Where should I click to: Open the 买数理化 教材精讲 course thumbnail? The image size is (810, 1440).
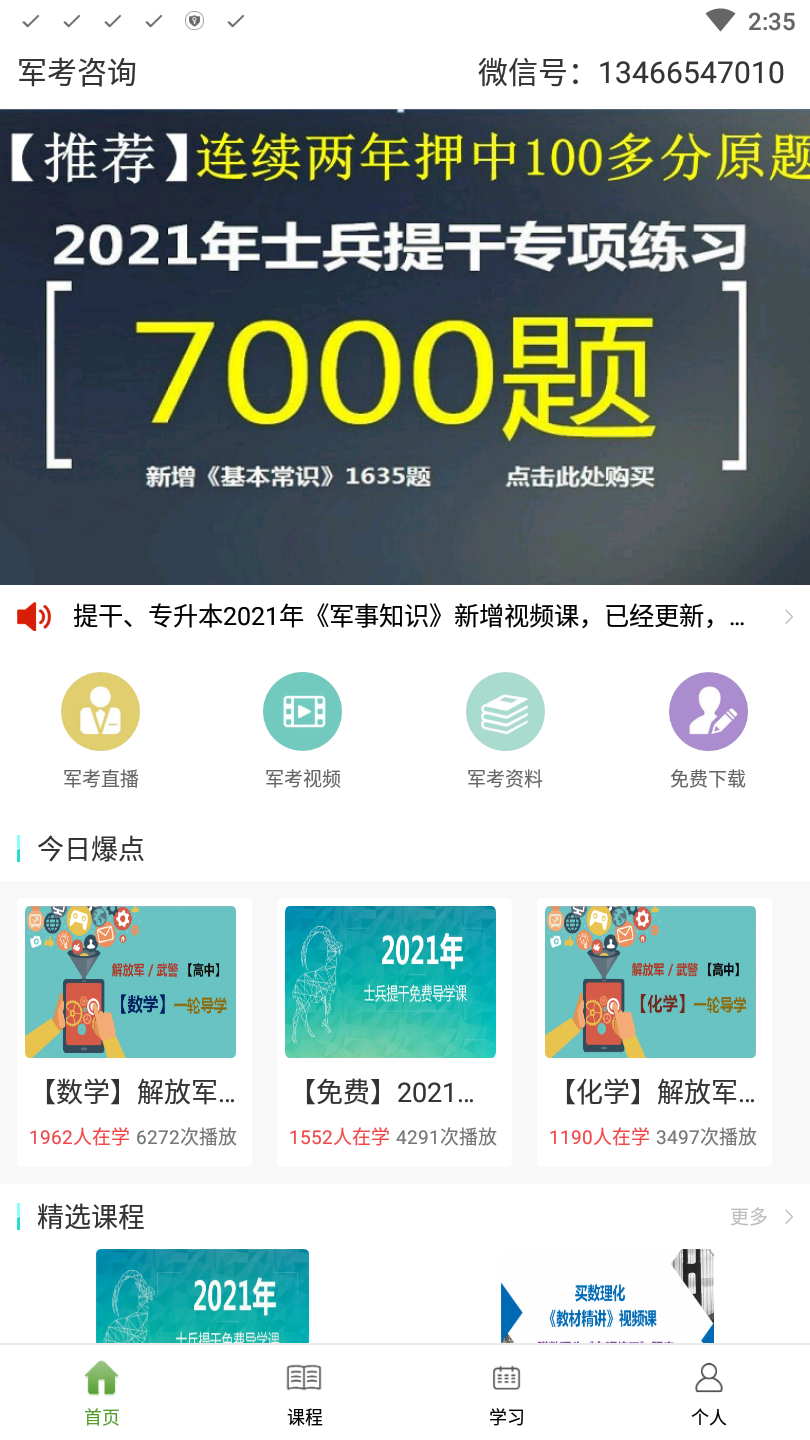(607, 1296)
